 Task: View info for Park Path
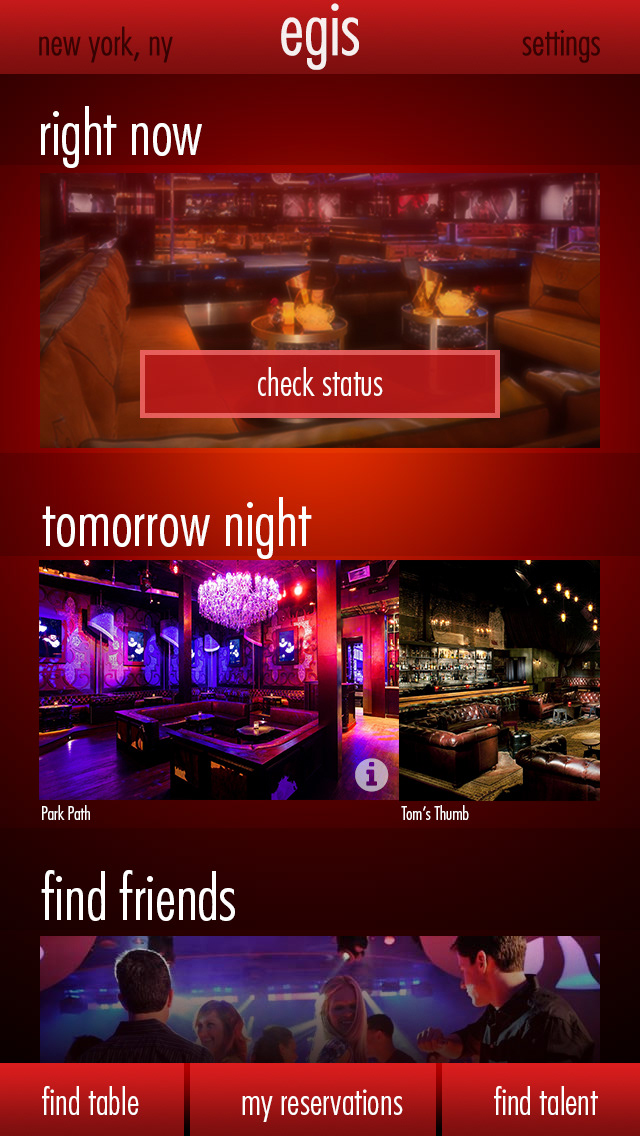[x=371, y=774]
